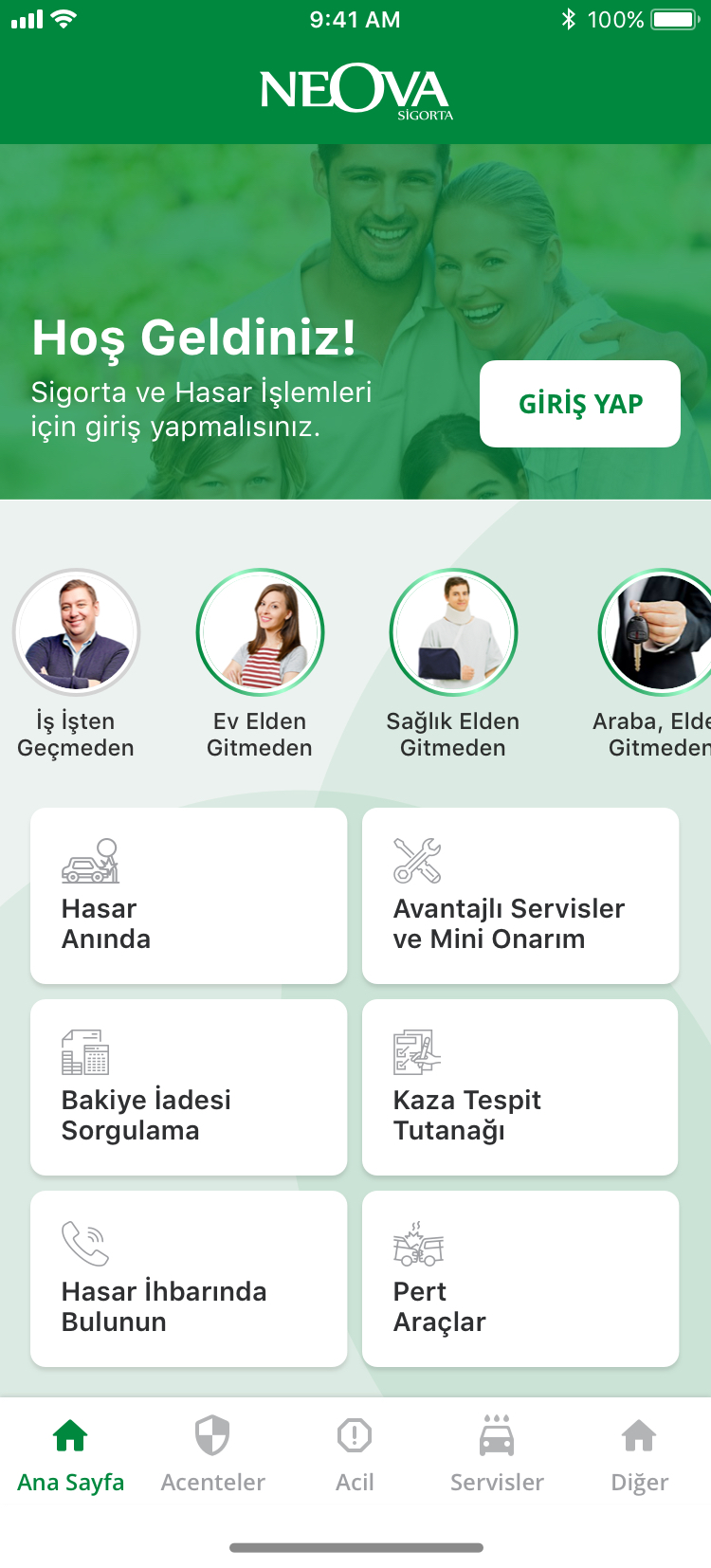Choose Hasar İhbarında Bulunun
This screenshot has height=1568, width=711.
pos(189,1279)
